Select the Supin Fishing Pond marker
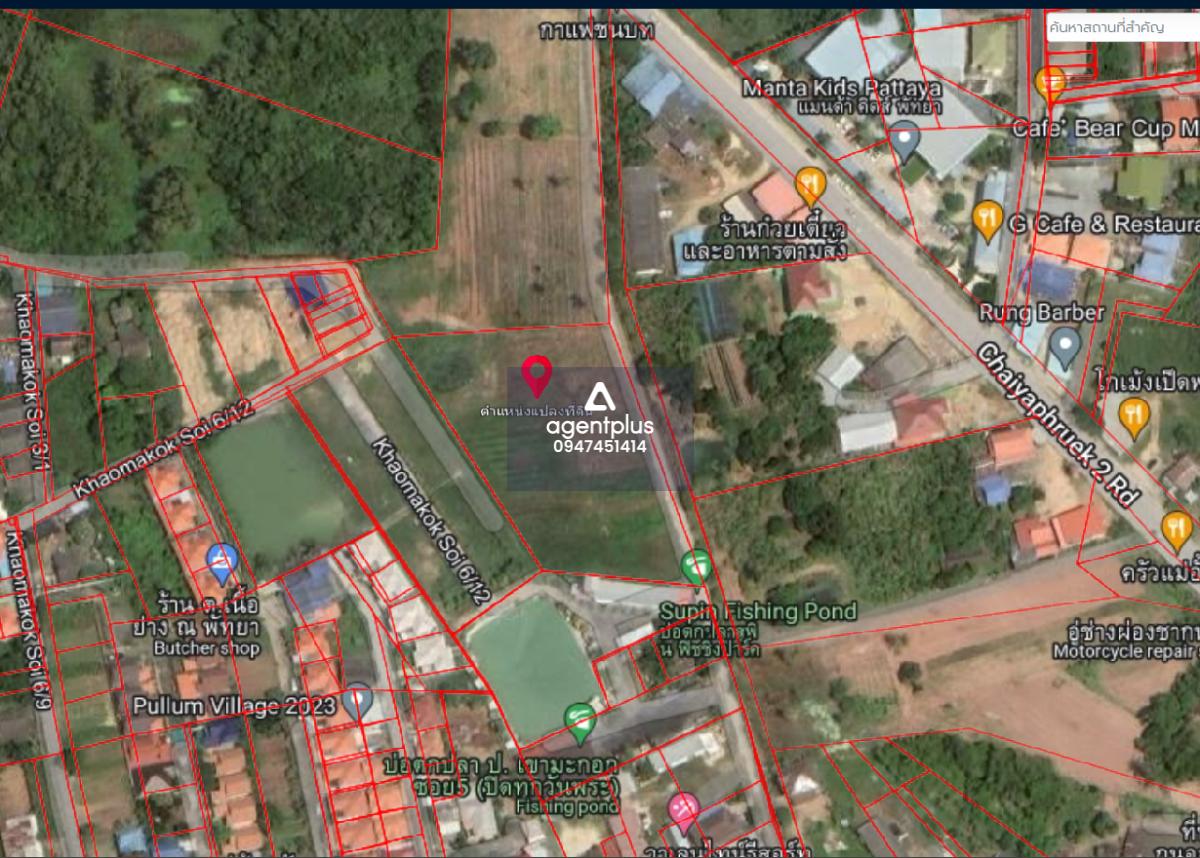This screenshot has width=1200, height=858. [696, 567]
